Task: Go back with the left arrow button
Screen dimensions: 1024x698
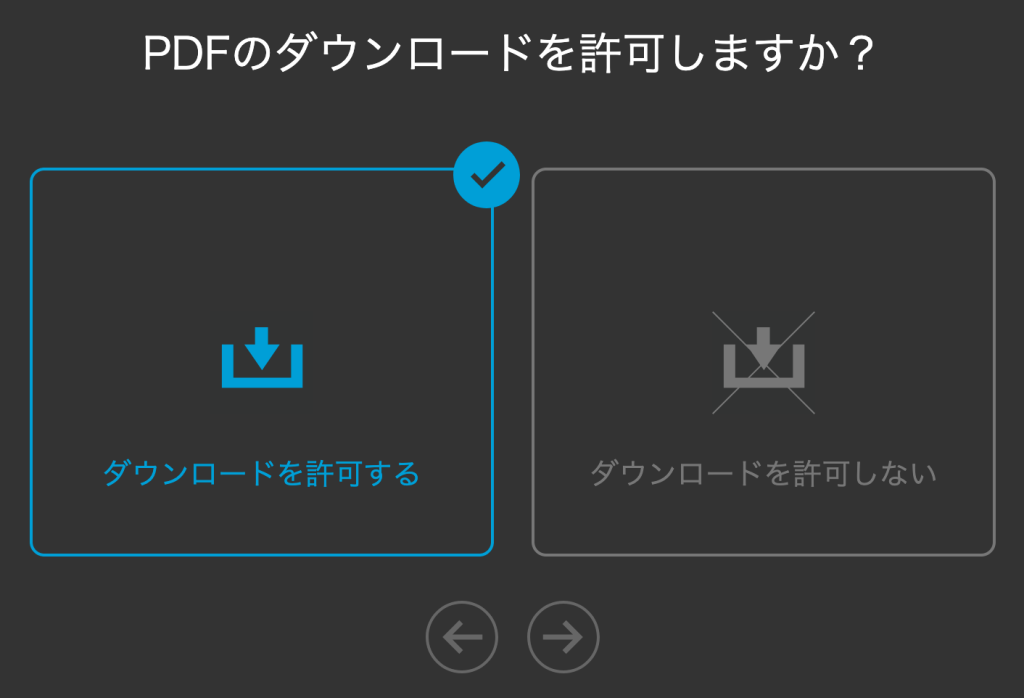Action: (462, 637)
